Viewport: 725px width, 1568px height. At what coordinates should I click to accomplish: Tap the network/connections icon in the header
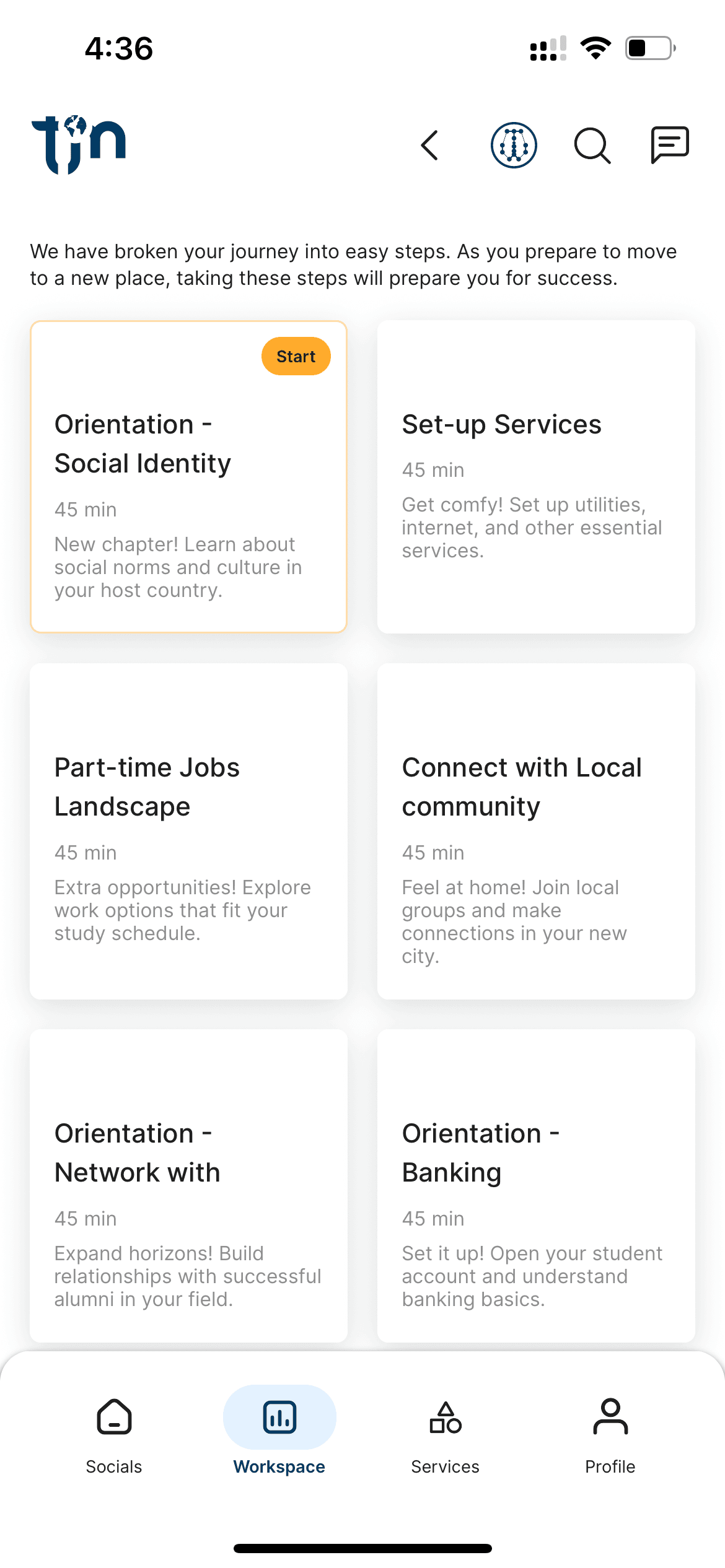[x=514, y=145]
